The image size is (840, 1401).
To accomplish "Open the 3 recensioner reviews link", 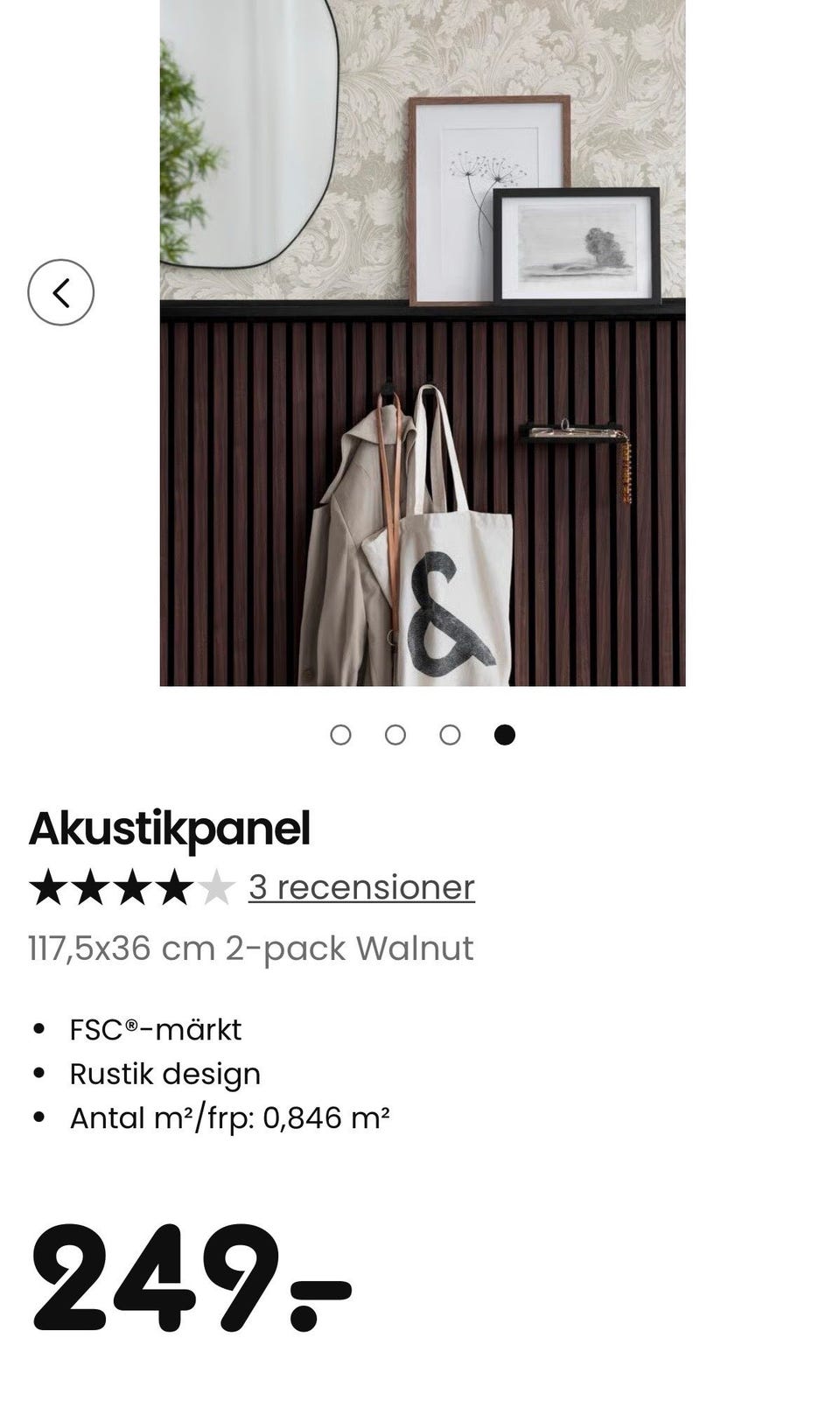I will 360,887.
